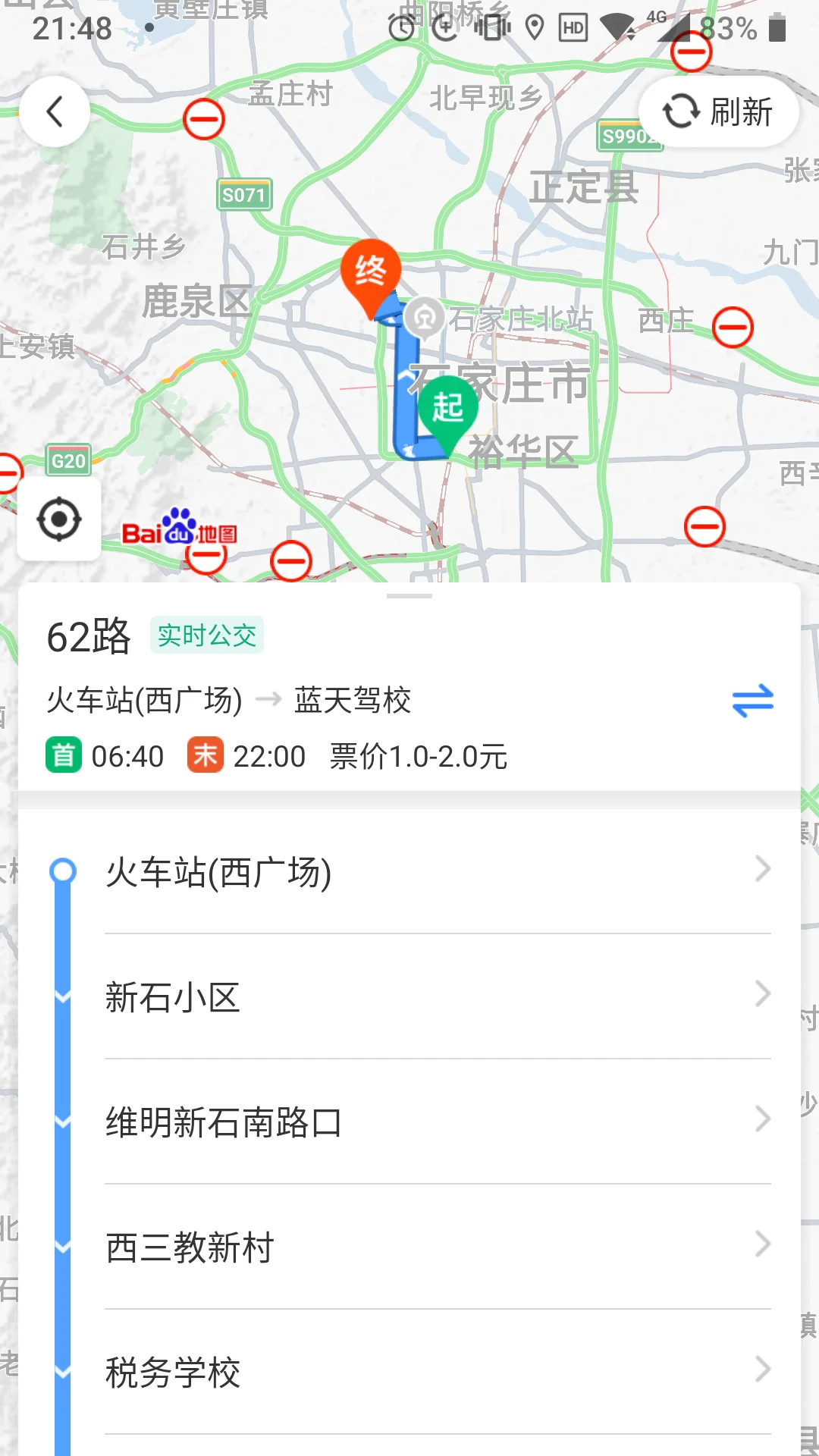
Task: Tap the locate-me crosshair icon on map
Action: [59, 520]
